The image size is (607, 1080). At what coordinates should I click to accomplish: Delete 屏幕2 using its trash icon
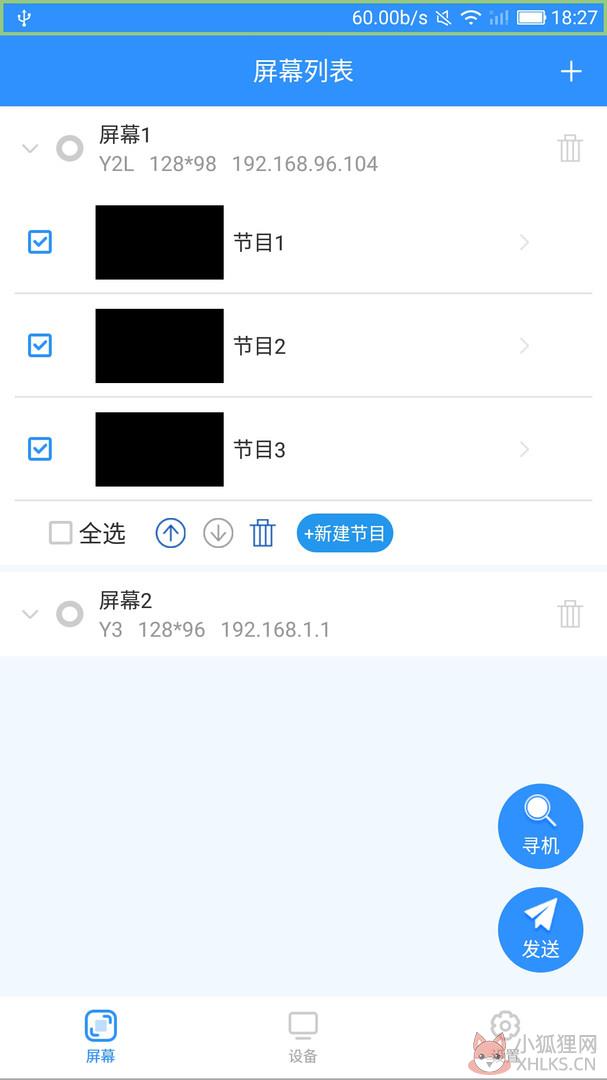tap(570, 614)
